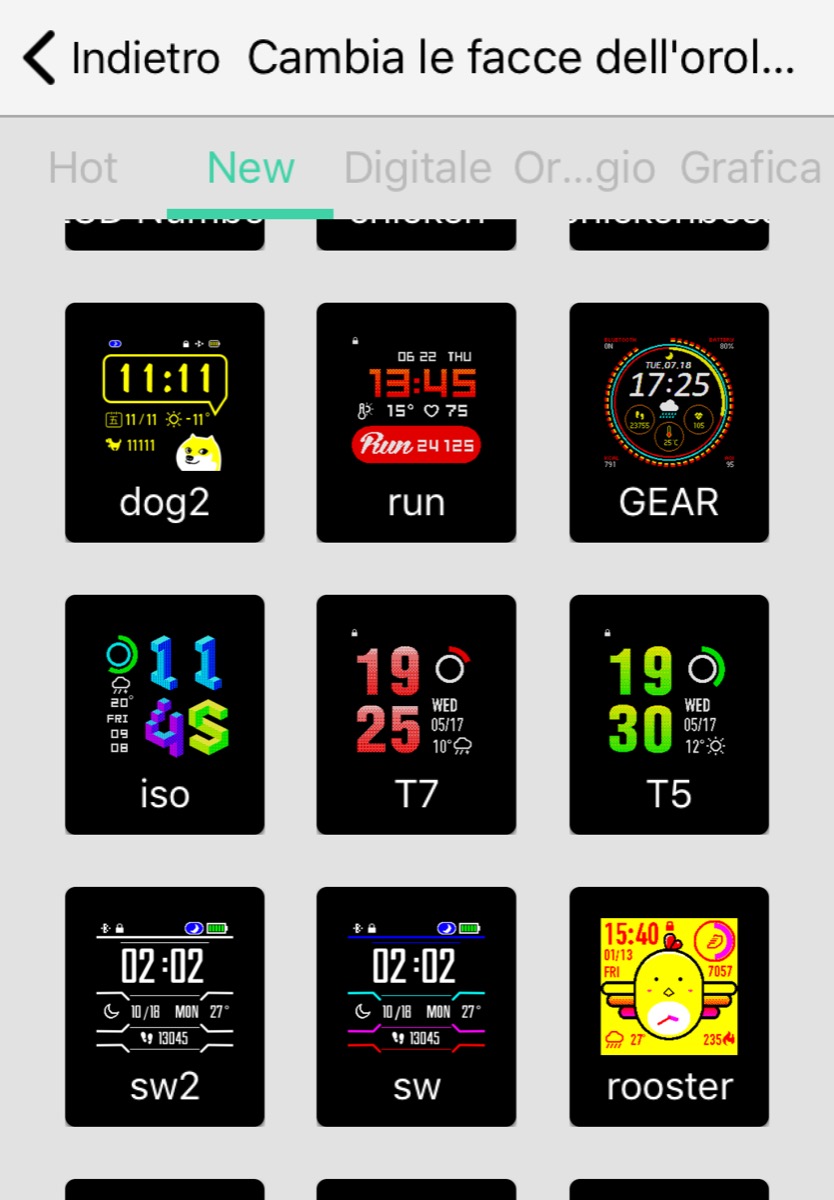834x1200 pixels.
Task: Select the rooster watch face
Action: tap(669, 1006)
